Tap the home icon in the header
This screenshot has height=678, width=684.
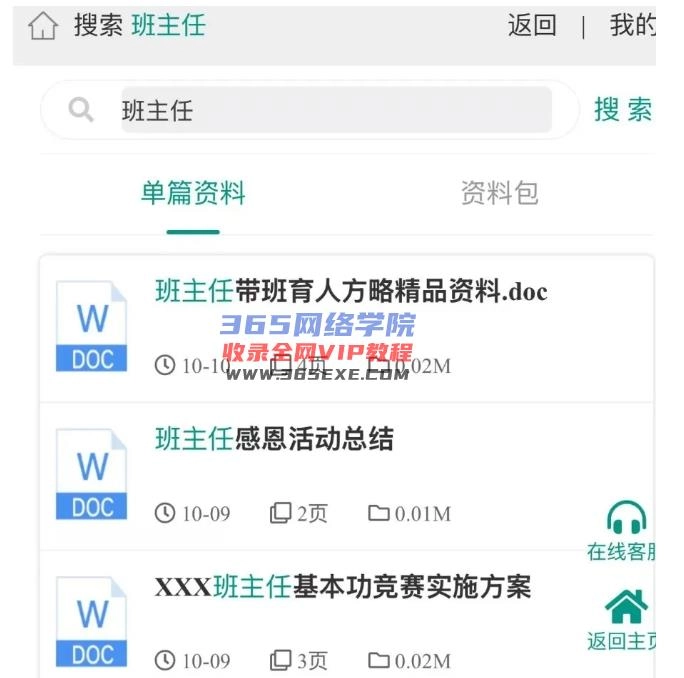(43, 26)
